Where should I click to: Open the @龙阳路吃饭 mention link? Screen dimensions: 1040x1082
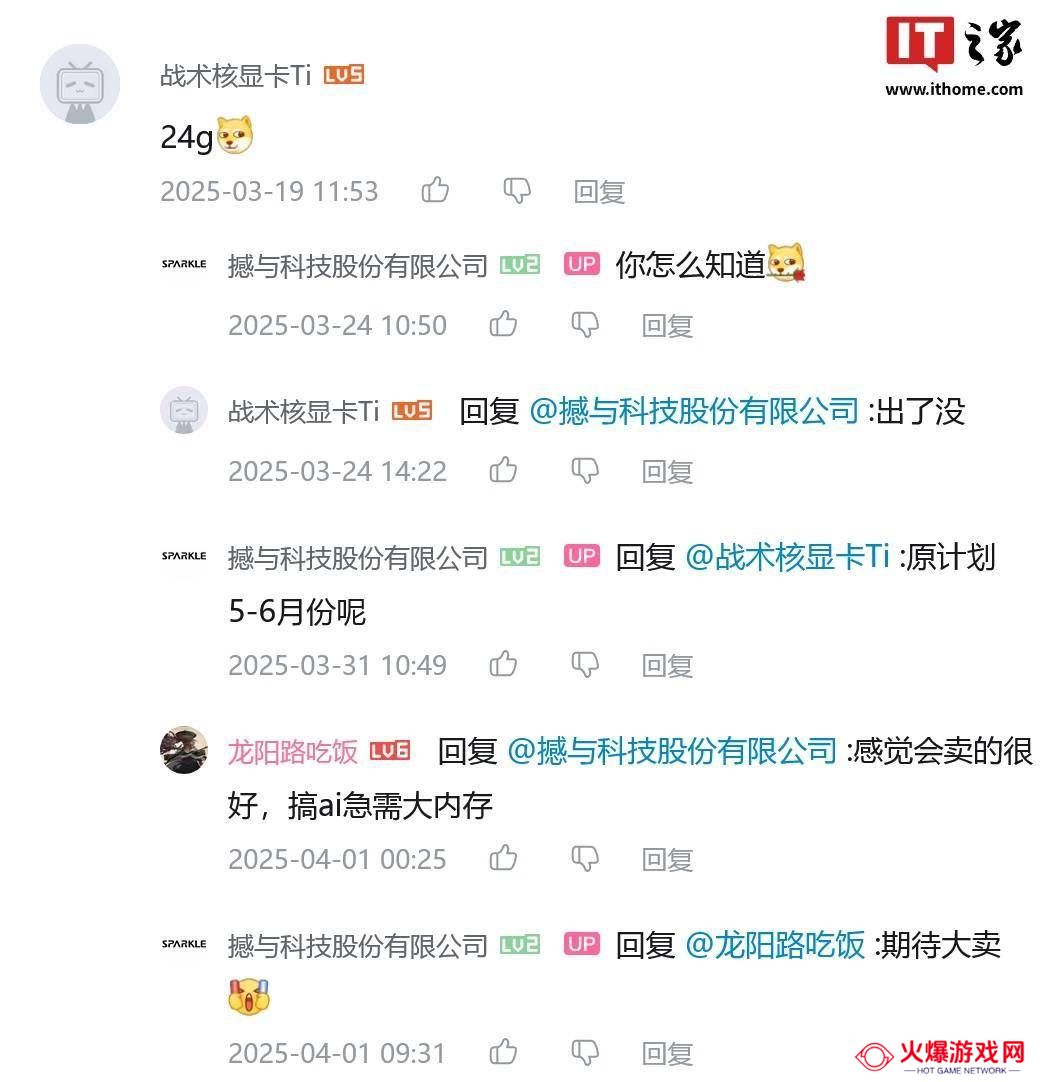point(775,945)
